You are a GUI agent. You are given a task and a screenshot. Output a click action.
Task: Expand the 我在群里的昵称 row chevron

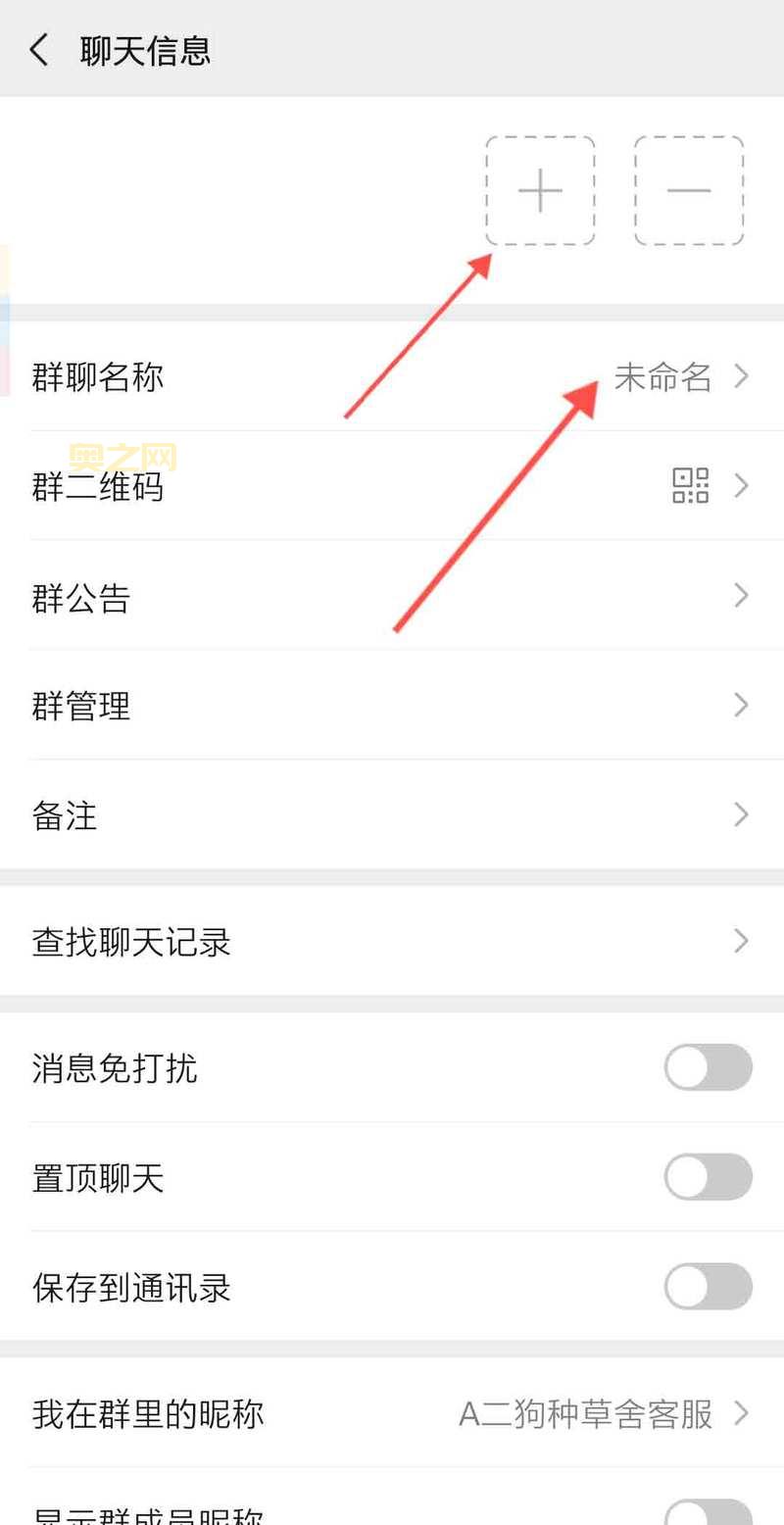point(743,1413)
